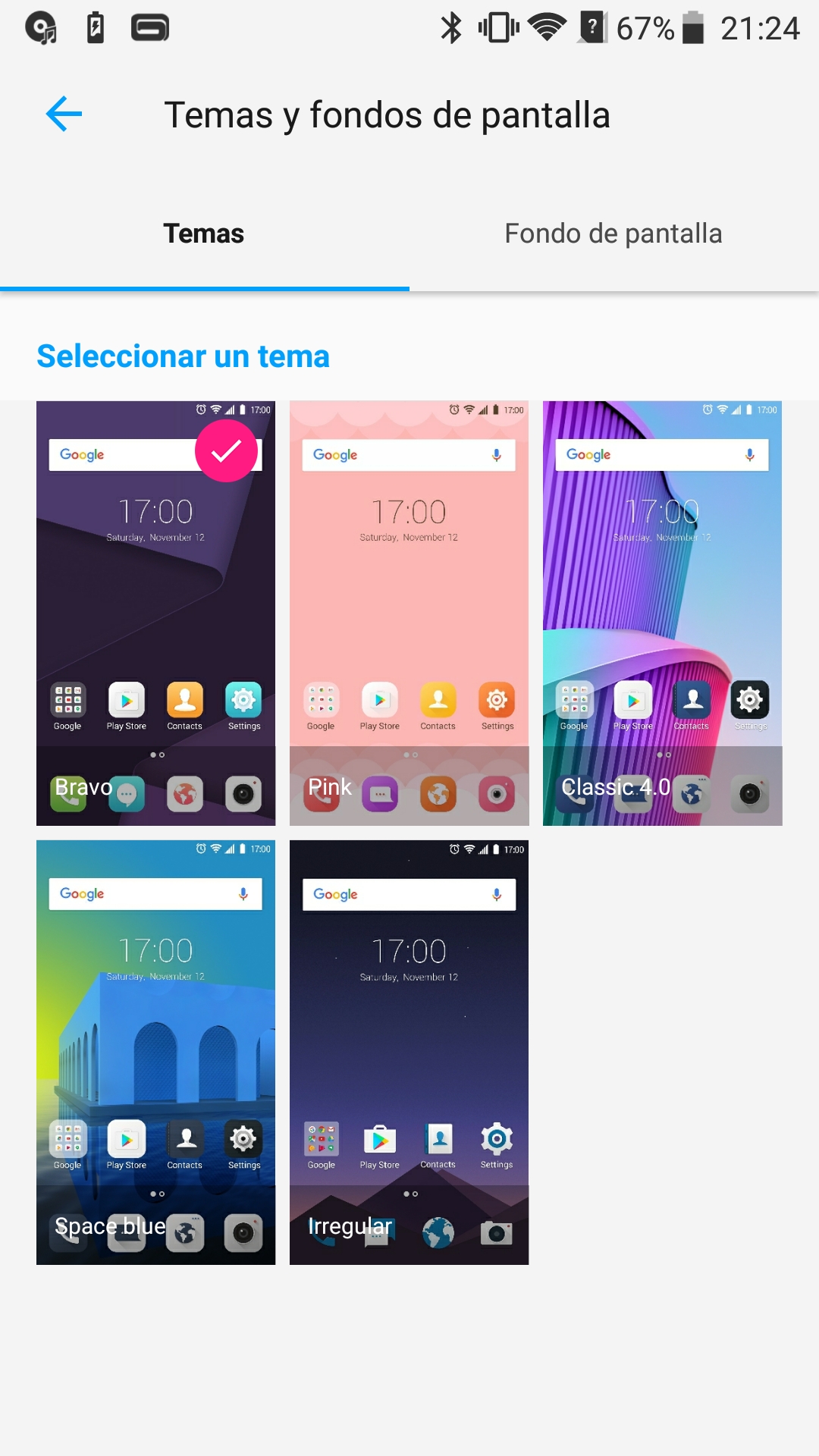Viewport: 819px width, 1456px height.
Task: Go back with the arrow icon
Action: pyautogui.click(x=64, y=115)
